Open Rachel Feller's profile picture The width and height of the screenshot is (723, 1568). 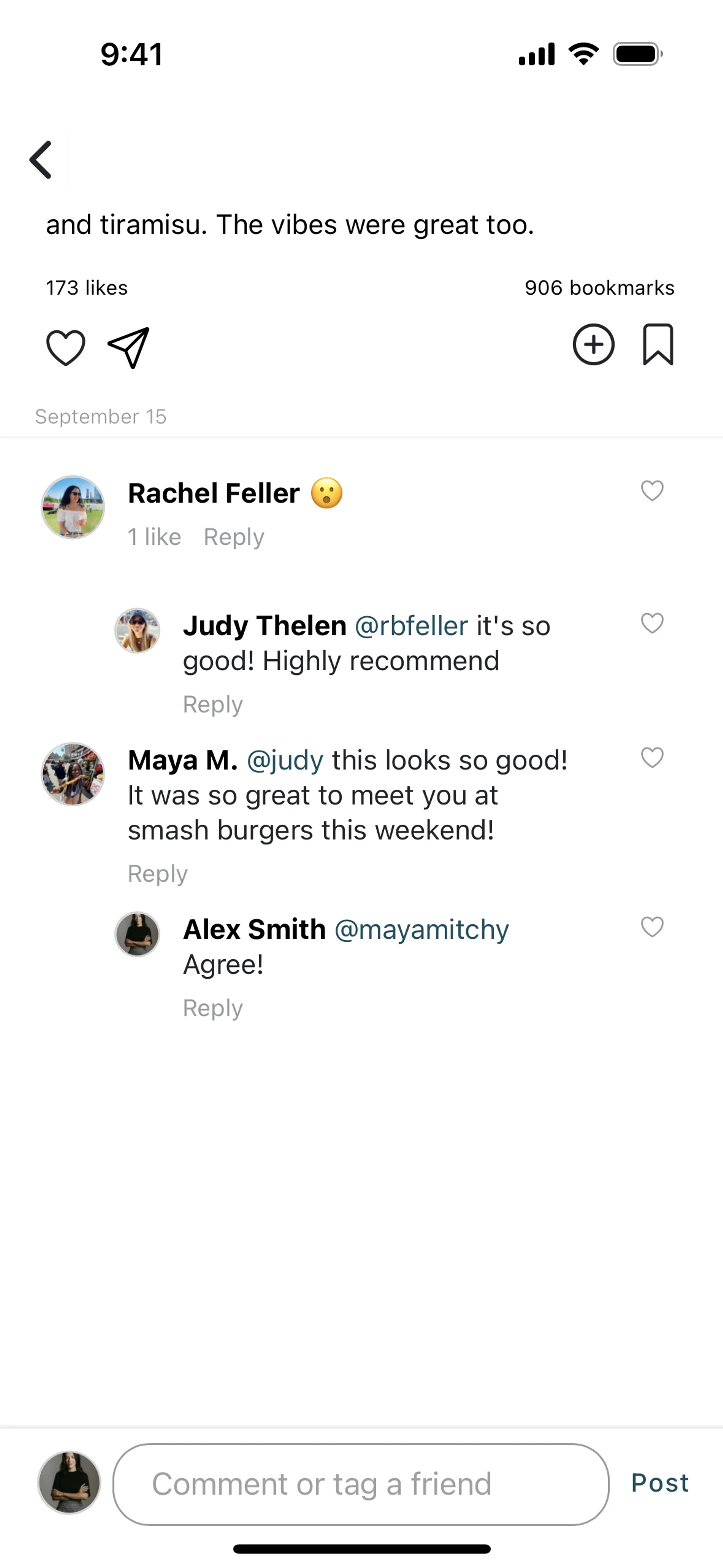(72, 507)
